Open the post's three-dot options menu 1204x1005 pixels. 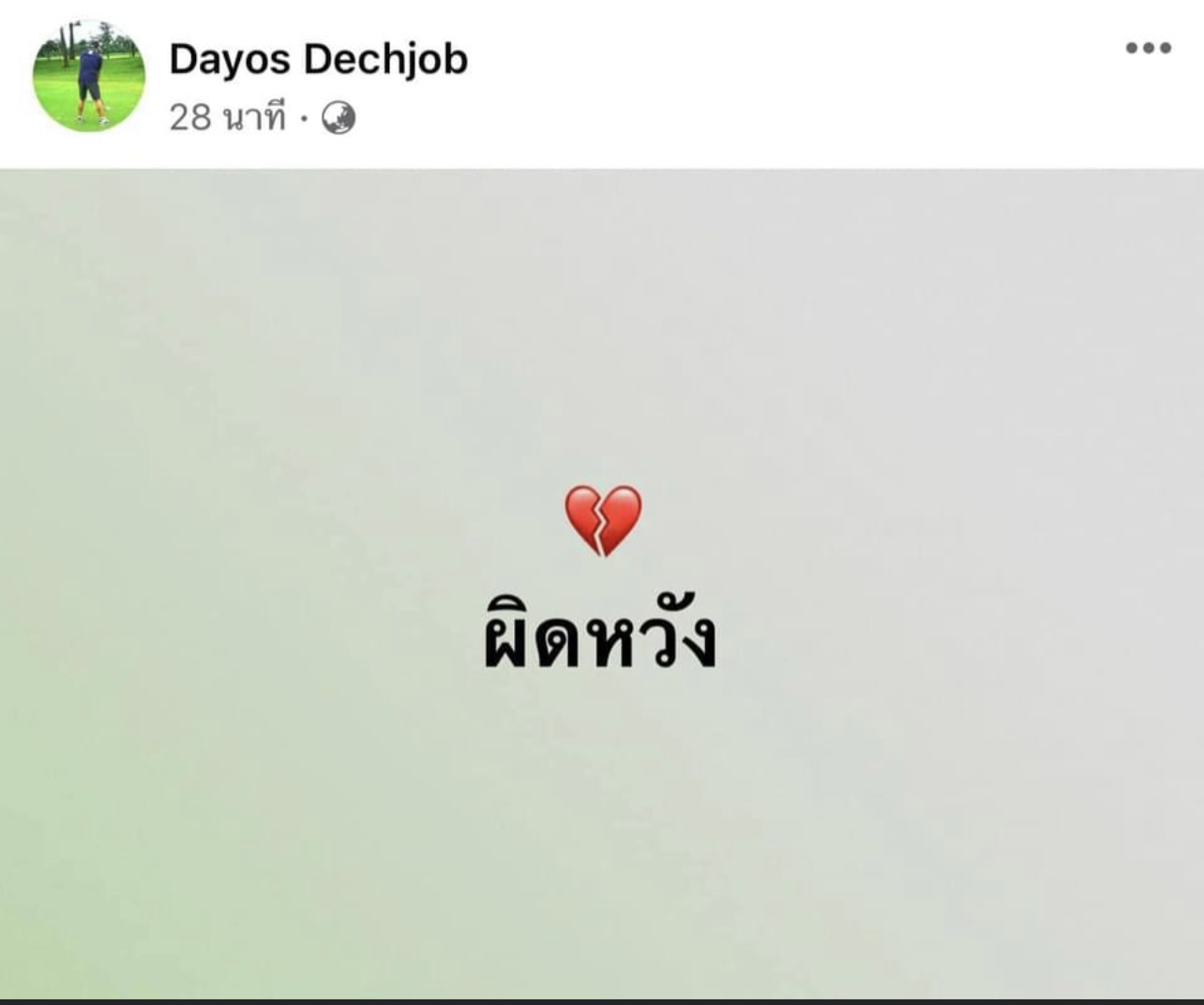(x=1148, y=48)
